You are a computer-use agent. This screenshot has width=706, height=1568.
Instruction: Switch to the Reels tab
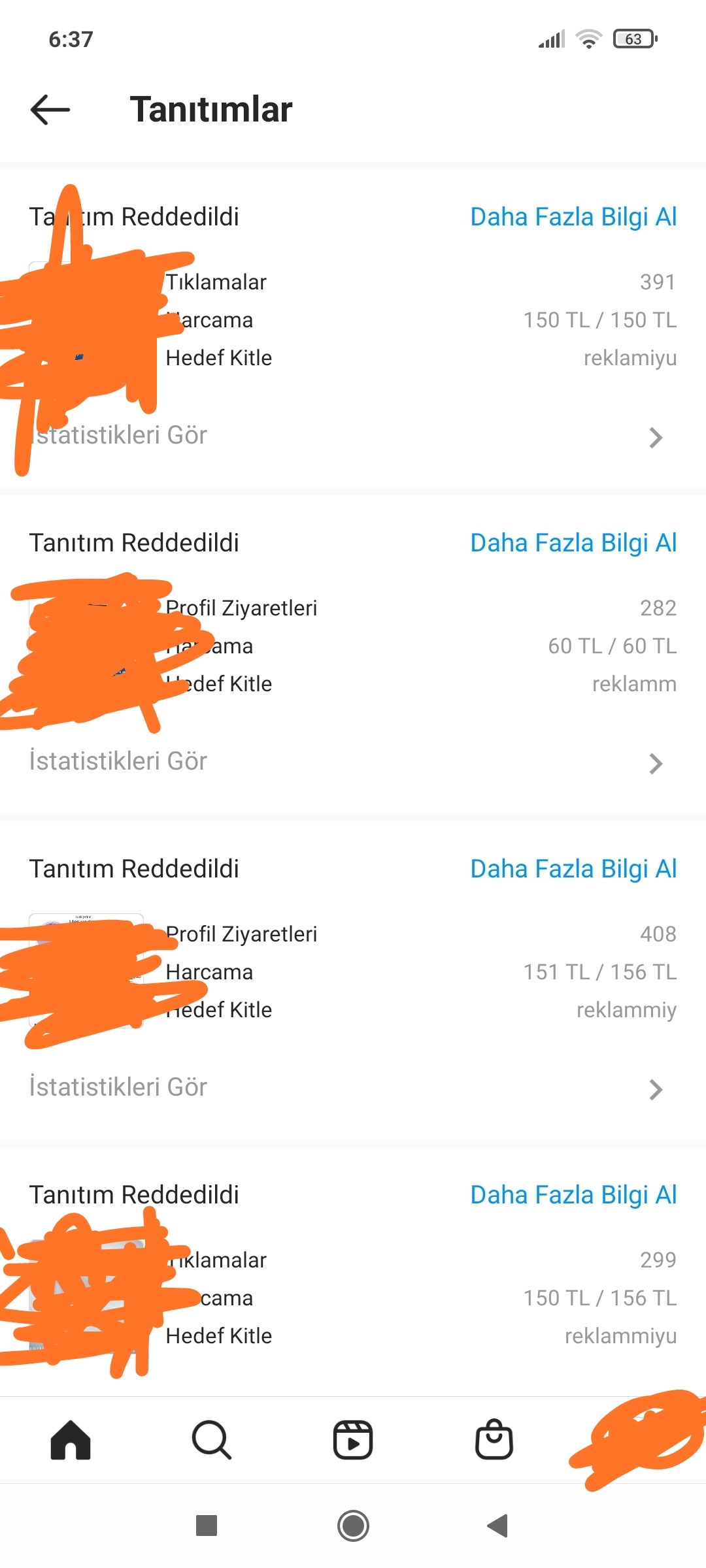point(353,1440)
